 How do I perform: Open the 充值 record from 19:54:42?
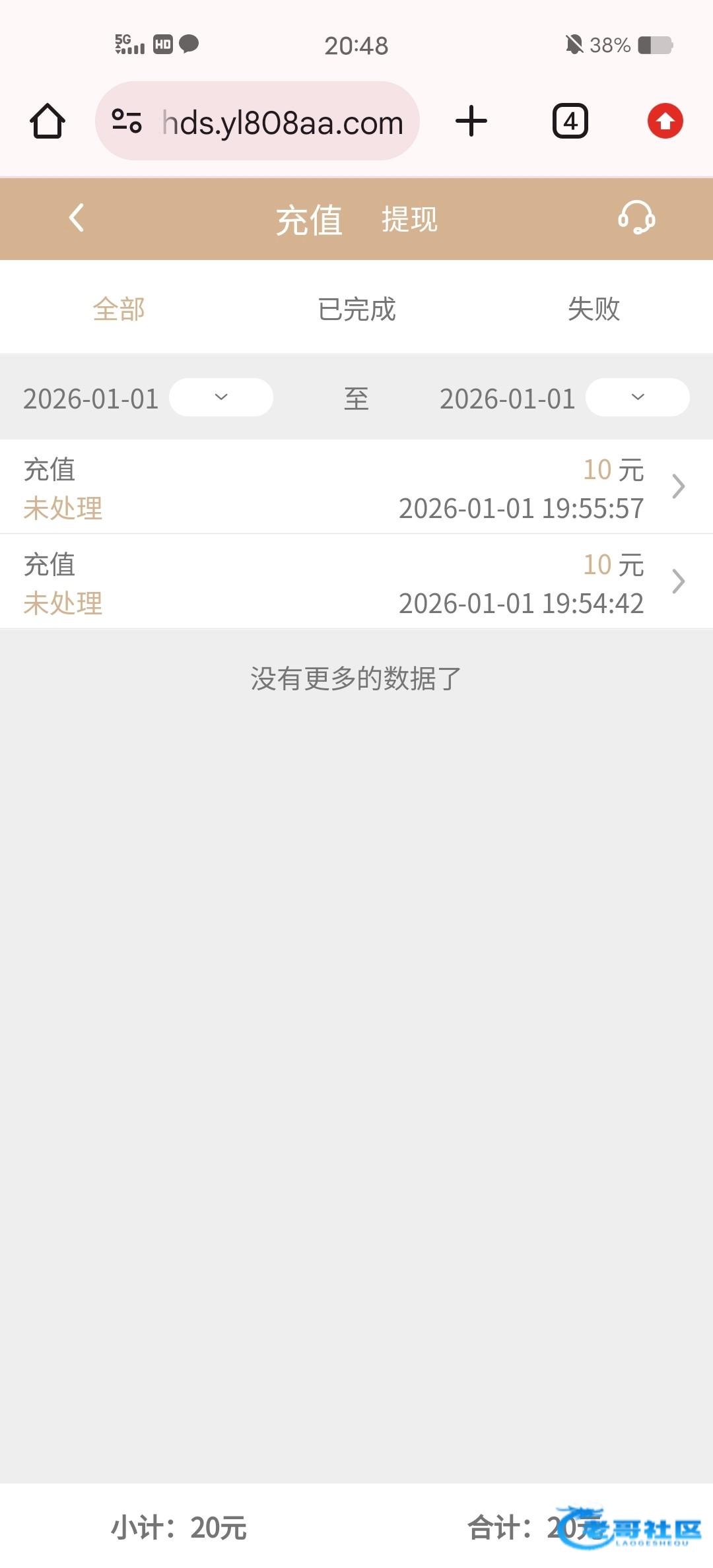pos(356,582)
